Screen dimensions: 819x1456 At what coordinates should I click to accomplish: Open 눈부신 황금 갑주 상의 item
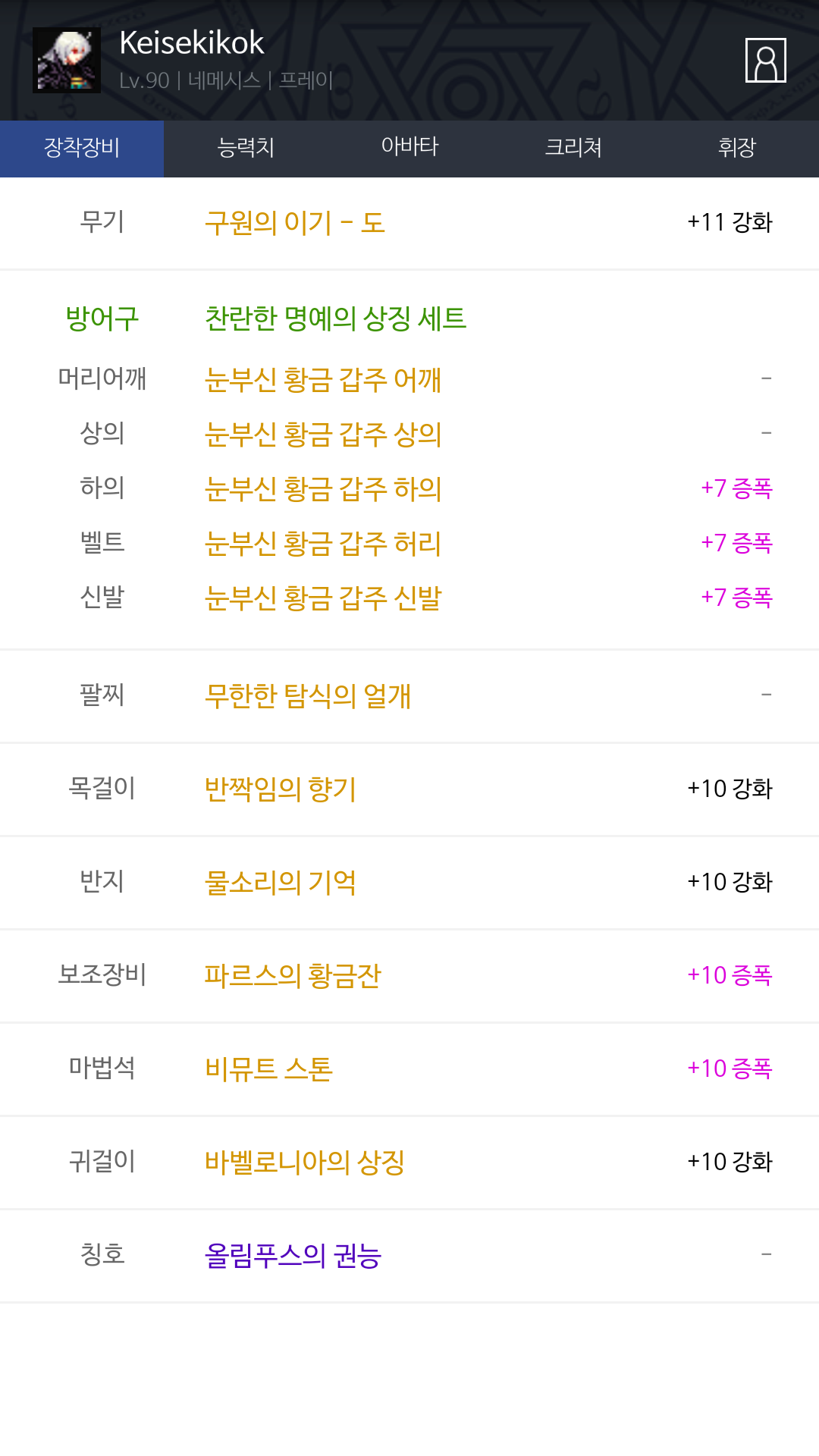click(x=323, y=435)
